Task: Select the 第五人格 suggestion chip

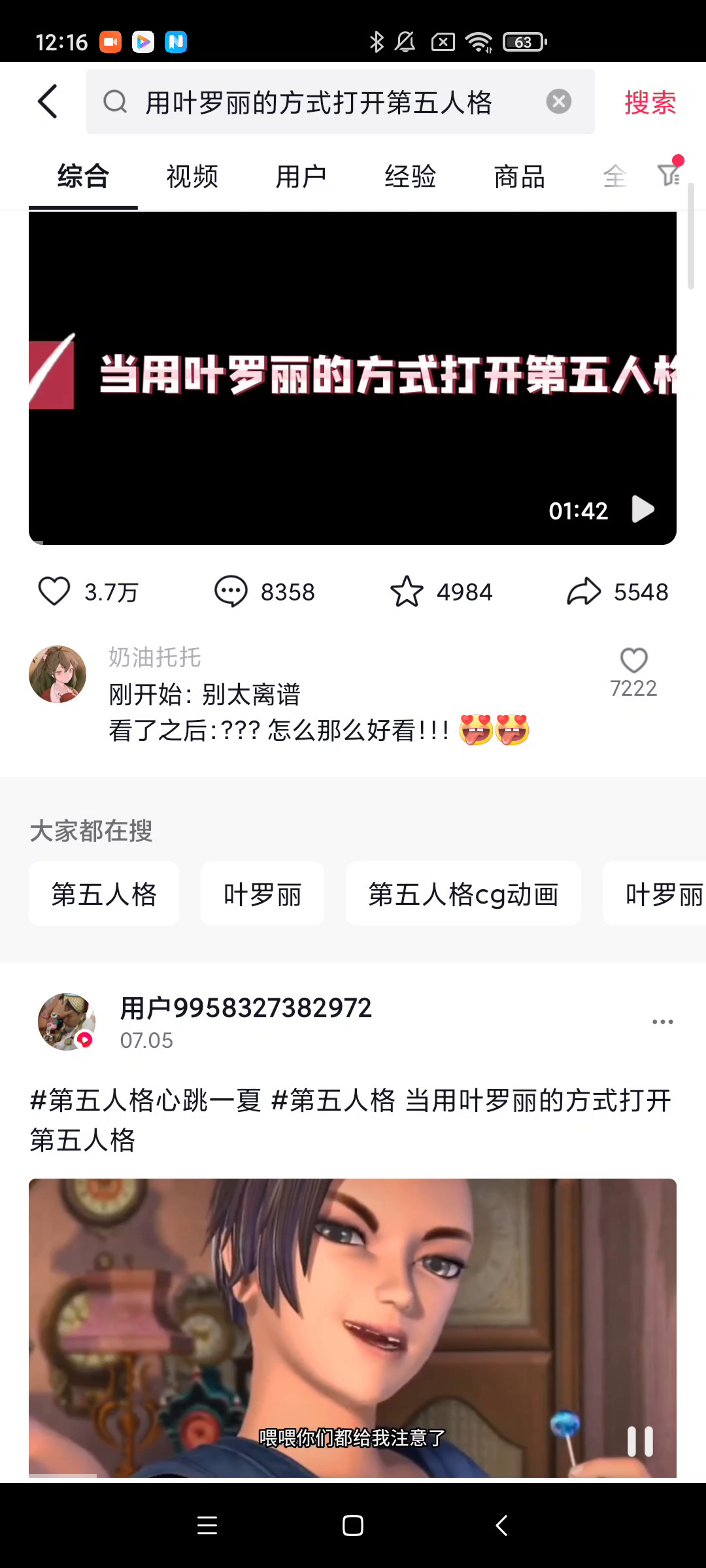Action: point(104,894)
